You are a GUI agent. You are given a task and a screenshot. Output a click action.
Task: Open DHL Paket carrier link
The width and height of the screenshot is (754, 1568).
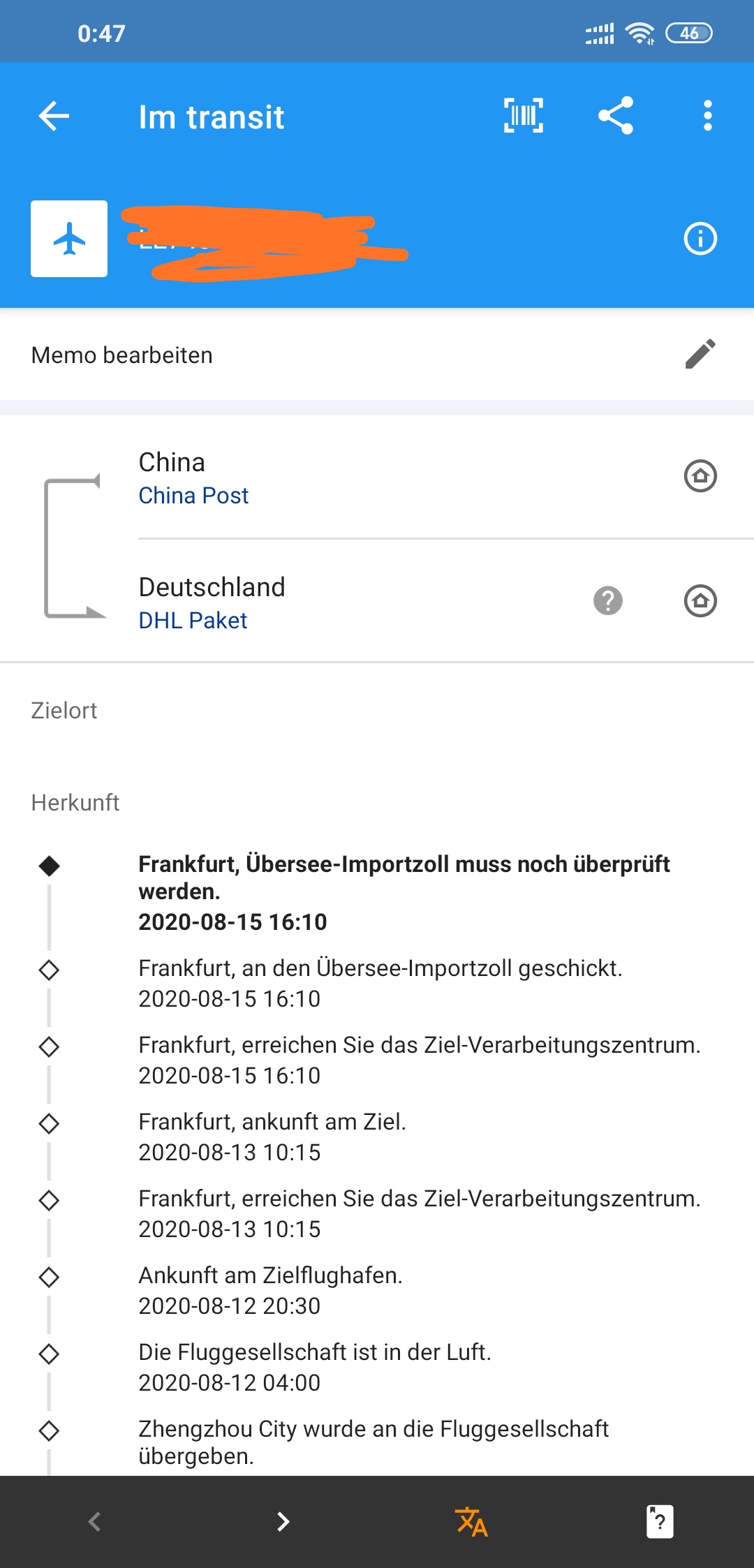click(193, 621)
